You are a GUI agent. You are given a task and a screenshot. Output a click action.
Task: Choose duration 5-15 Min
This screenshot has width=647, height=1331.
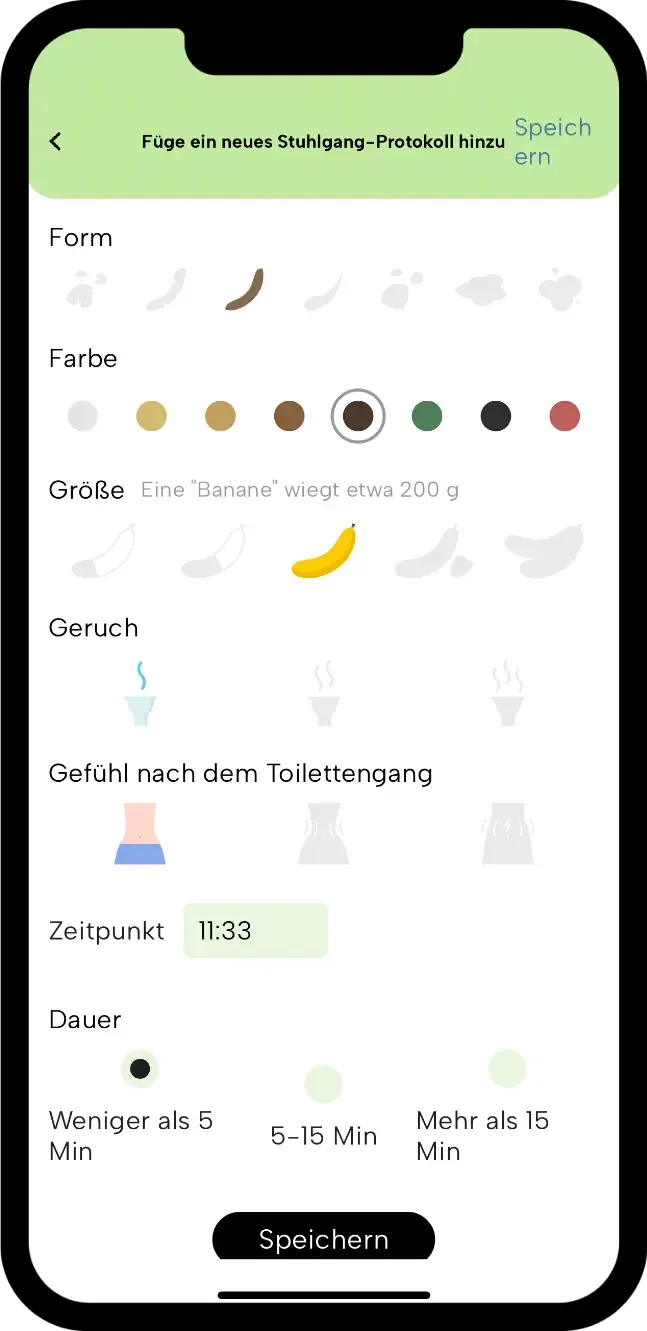[324, 1085]
